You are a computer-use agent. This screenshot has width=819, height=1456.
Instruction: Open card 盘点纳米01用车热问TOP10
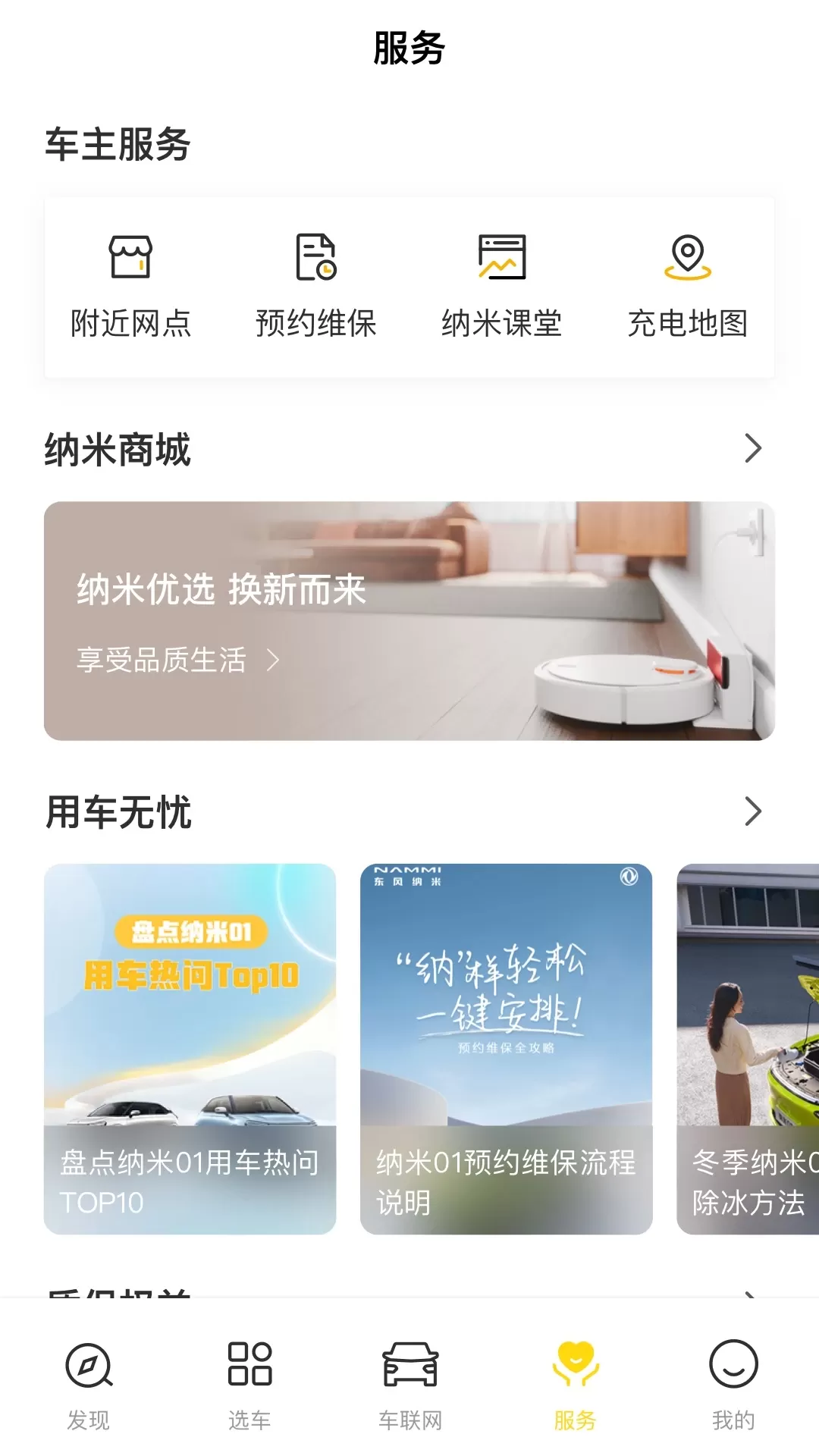pos(190,1049)
